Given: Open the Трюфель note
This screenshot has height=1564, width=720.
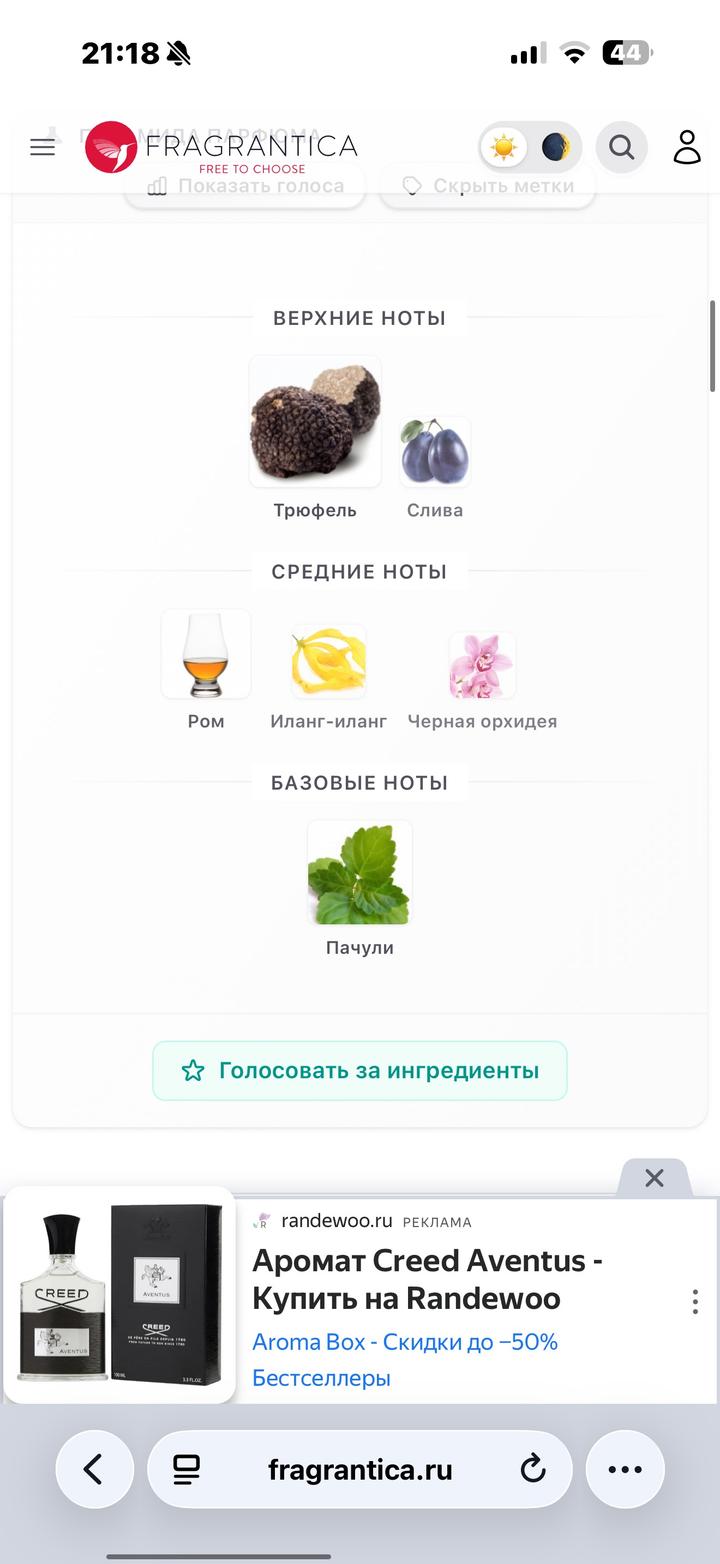Looking at the screenshot, I should (x=315, y=423).
